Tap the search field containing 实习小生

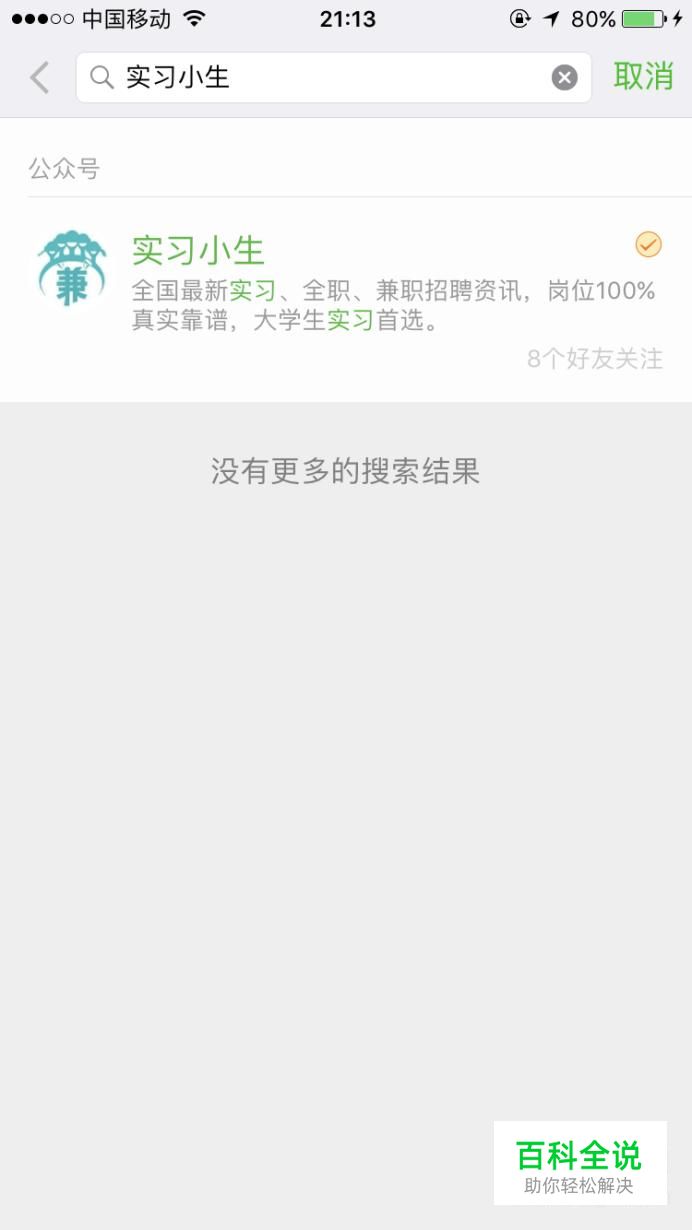point(320,77)
